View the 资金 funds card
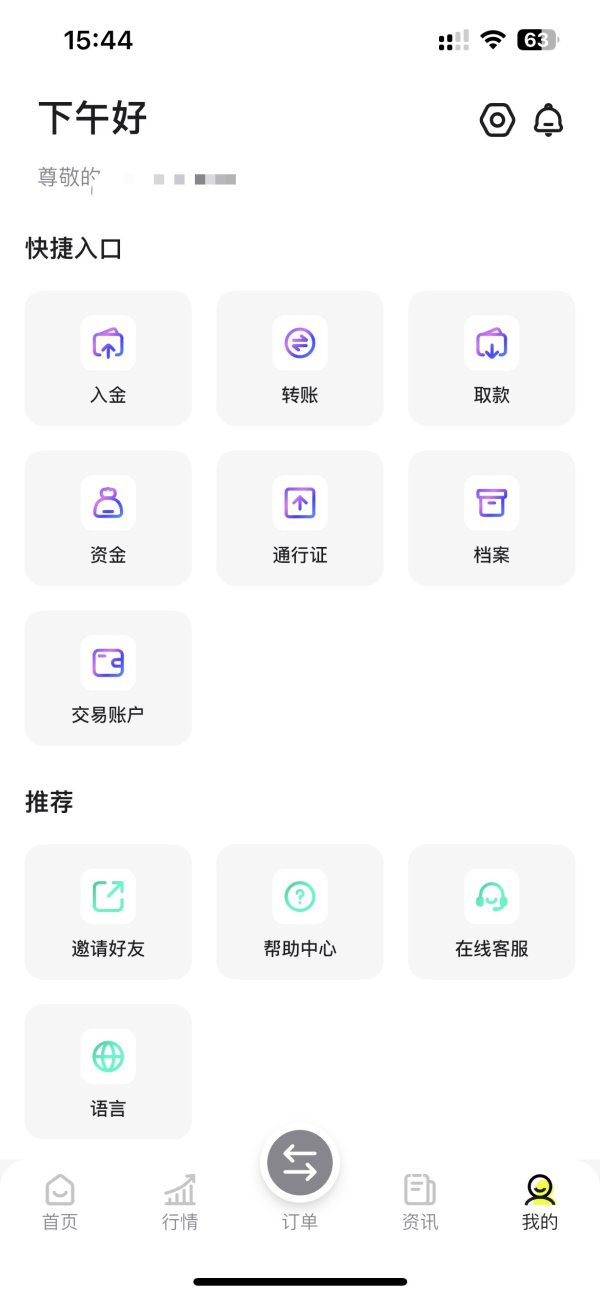 pos(108,518)
